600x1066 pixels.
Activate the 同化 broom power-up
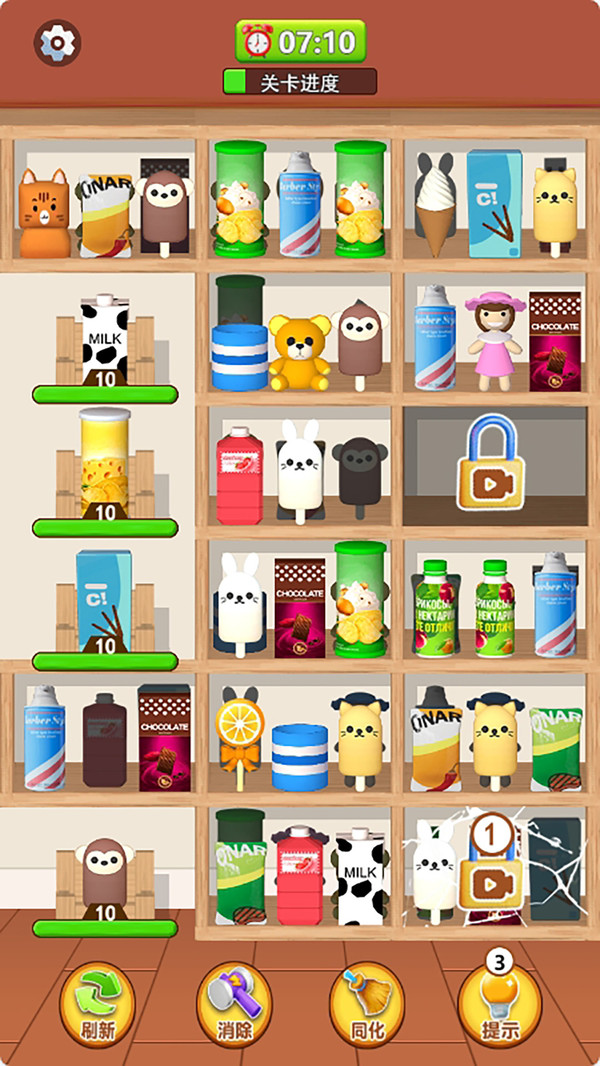tap(367, 1002)
